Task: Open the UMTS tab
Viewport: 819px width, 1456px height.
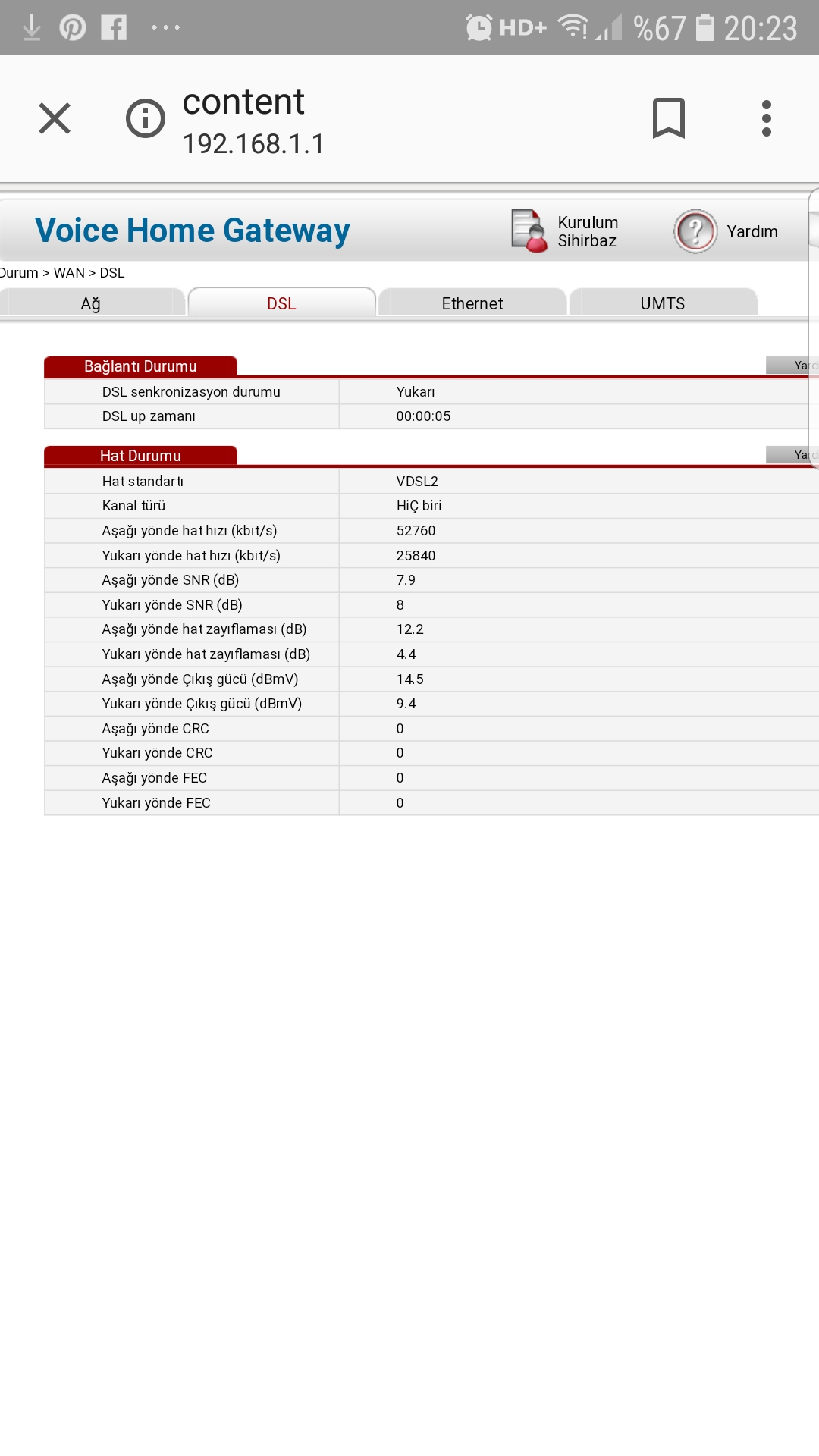Action: click(x=663, y=303)
